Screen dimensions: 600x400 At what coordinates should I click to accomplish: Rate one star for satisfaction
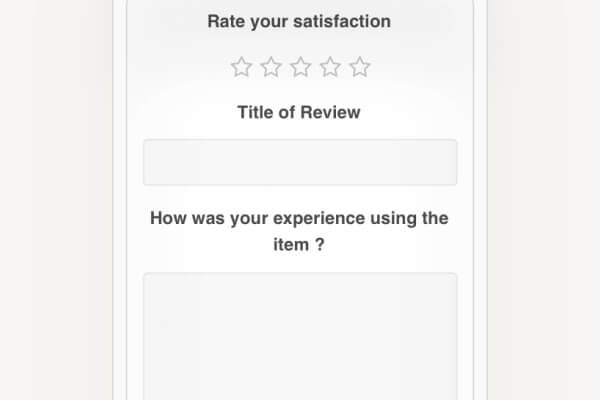tap(241, 67)
